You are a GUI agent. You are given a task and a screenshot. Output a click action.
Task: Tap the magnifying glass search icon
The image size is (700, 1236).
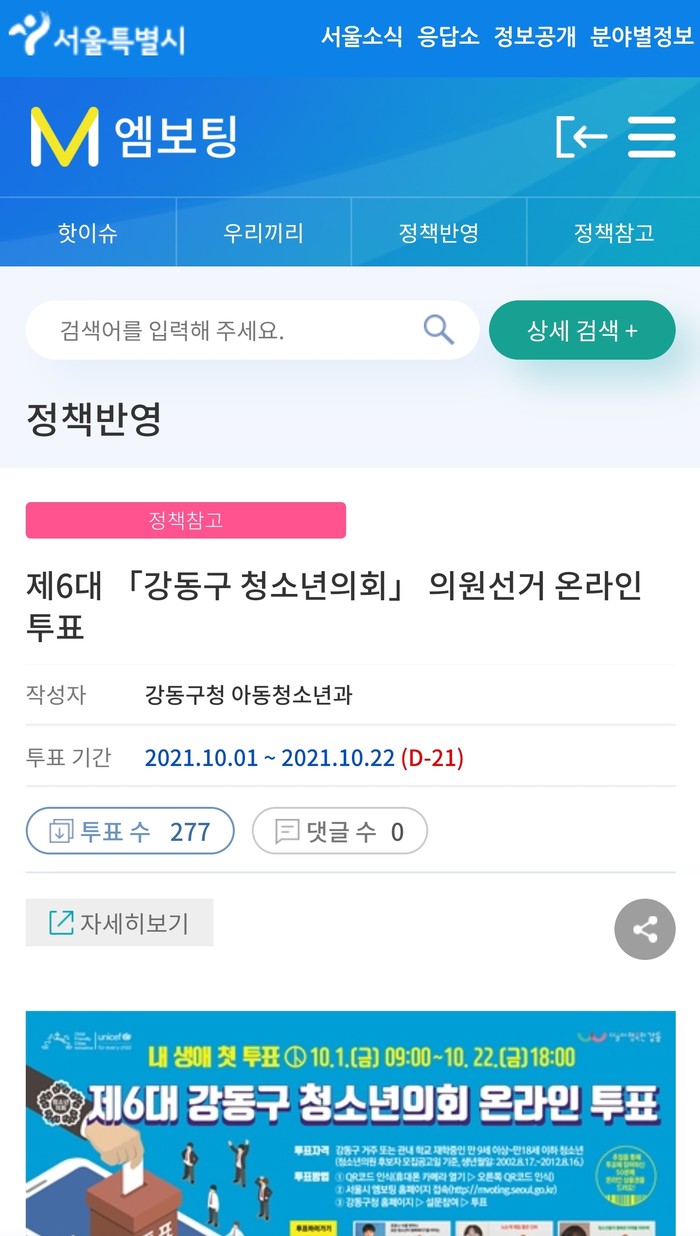pyautogui.click(x=438, y=330)
